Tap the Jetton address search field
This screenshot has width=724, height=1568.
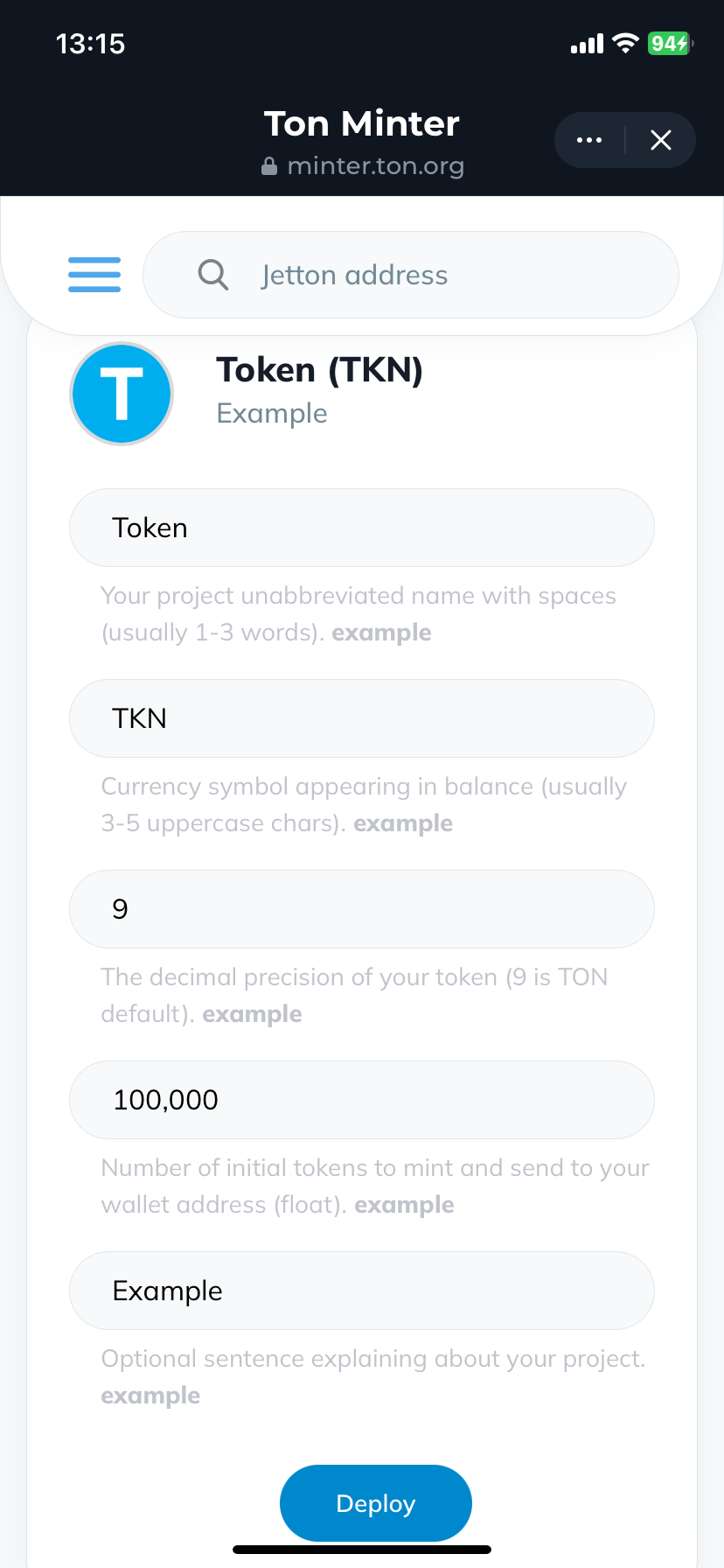411,275
